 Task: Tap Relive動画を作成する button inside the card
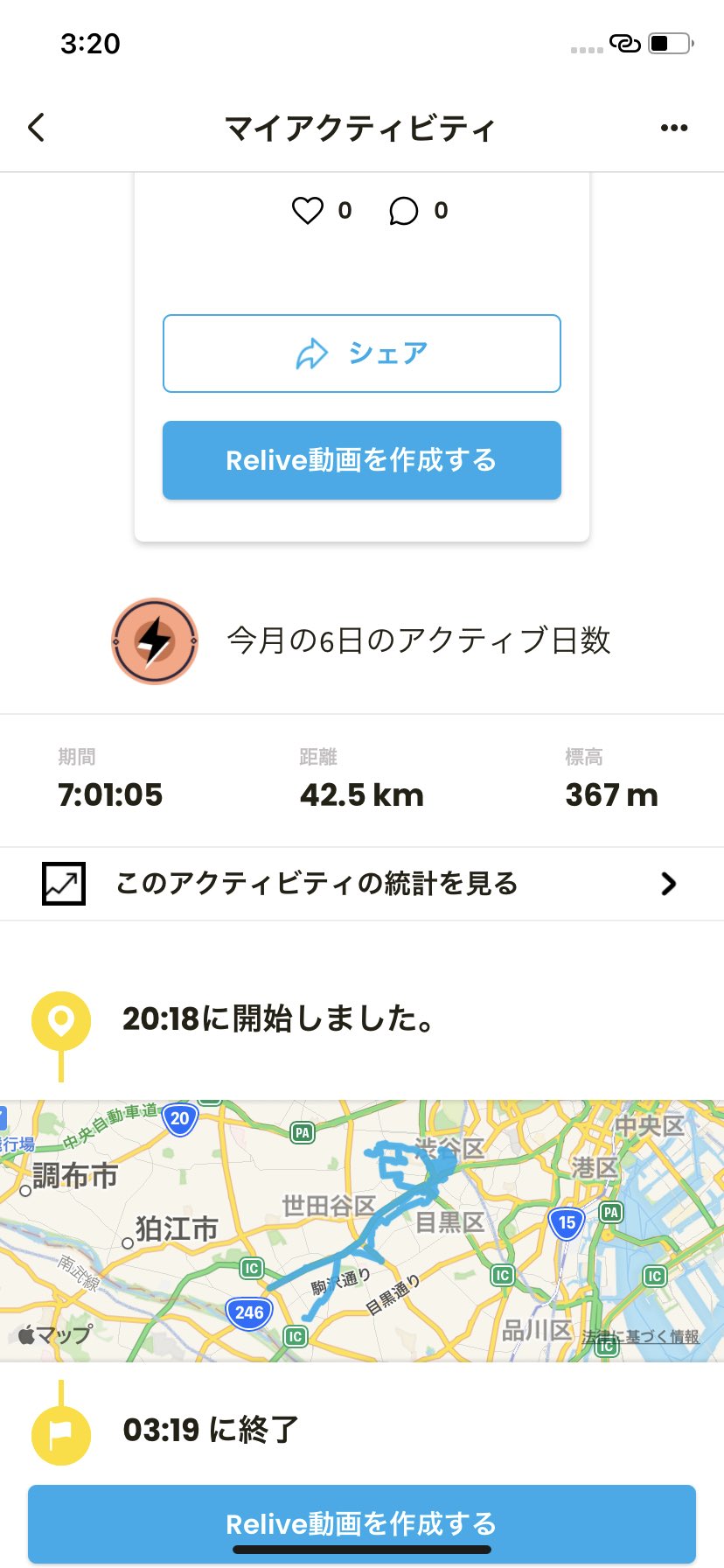click(x=362, y=460)
